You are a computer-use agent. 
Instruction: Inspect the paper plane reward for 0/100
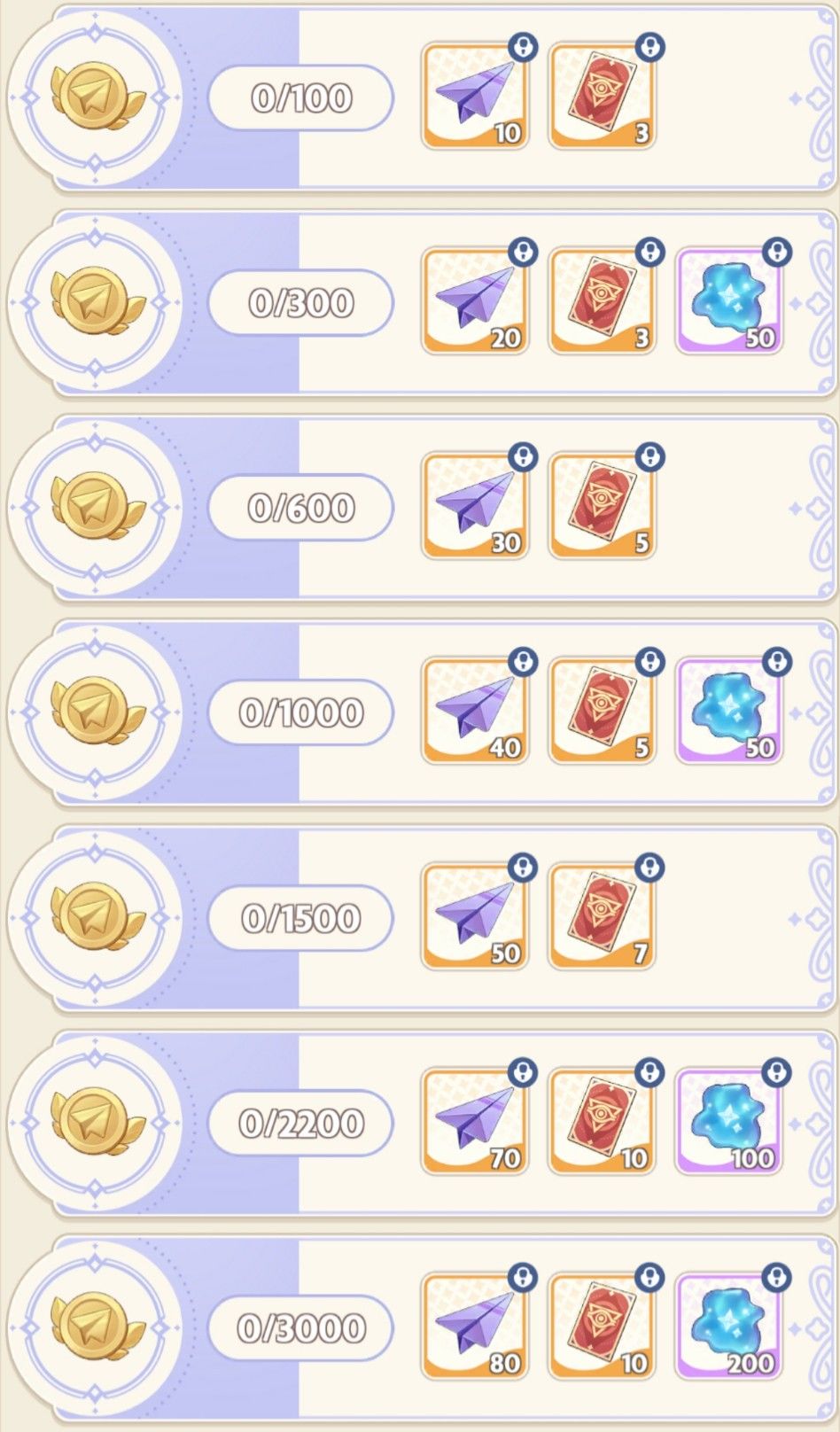(475, 97)
